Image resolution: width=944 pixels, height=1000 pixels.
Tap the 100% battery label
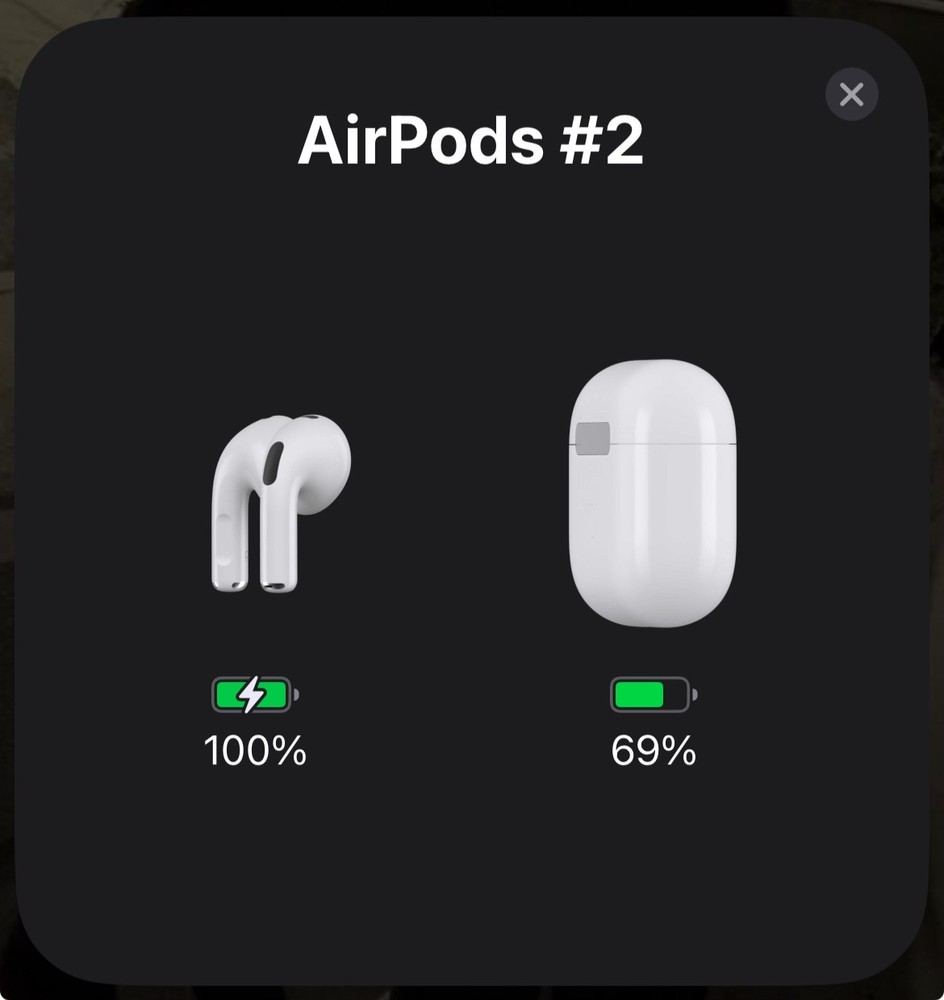coord(253,750)
